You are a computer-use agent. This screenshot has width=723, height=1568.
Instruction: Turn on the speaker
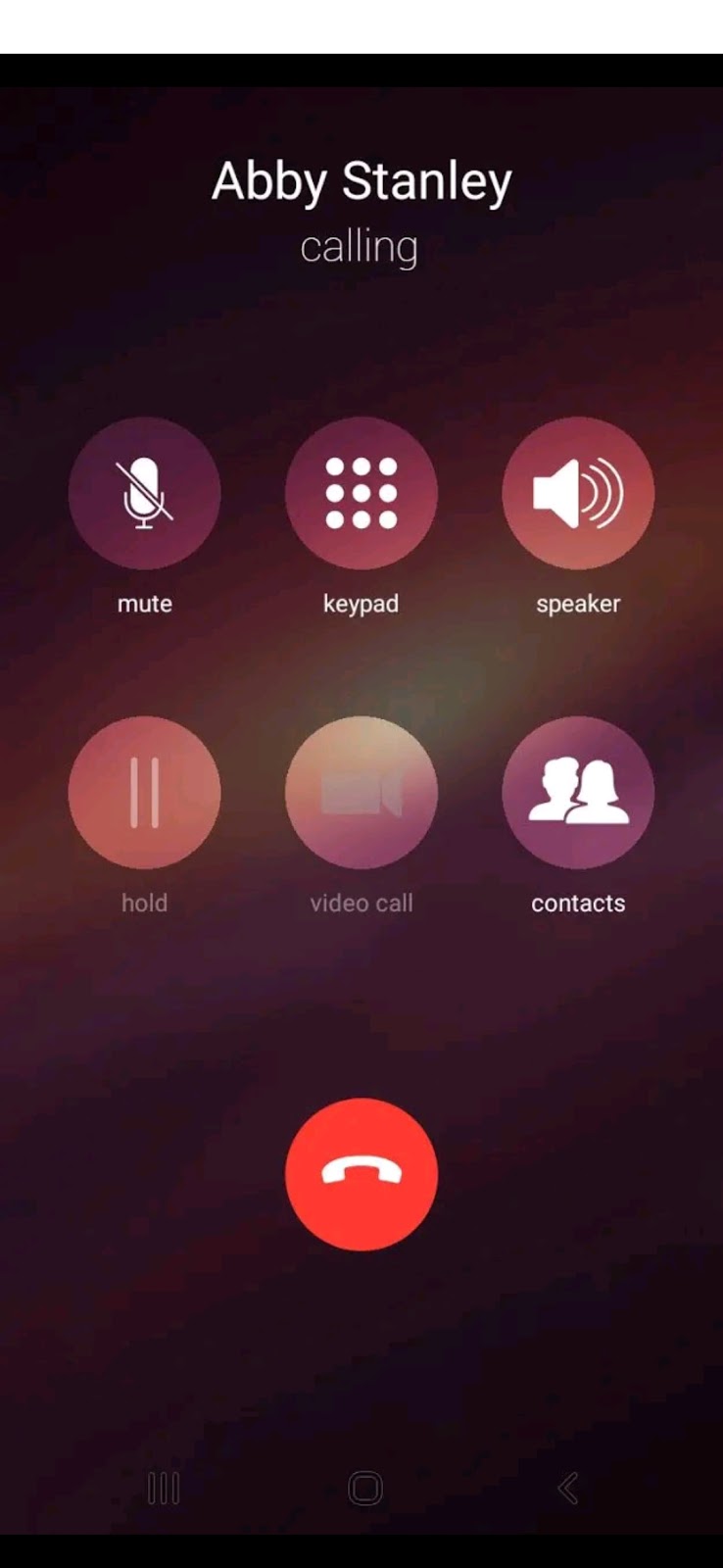[578, 493]
